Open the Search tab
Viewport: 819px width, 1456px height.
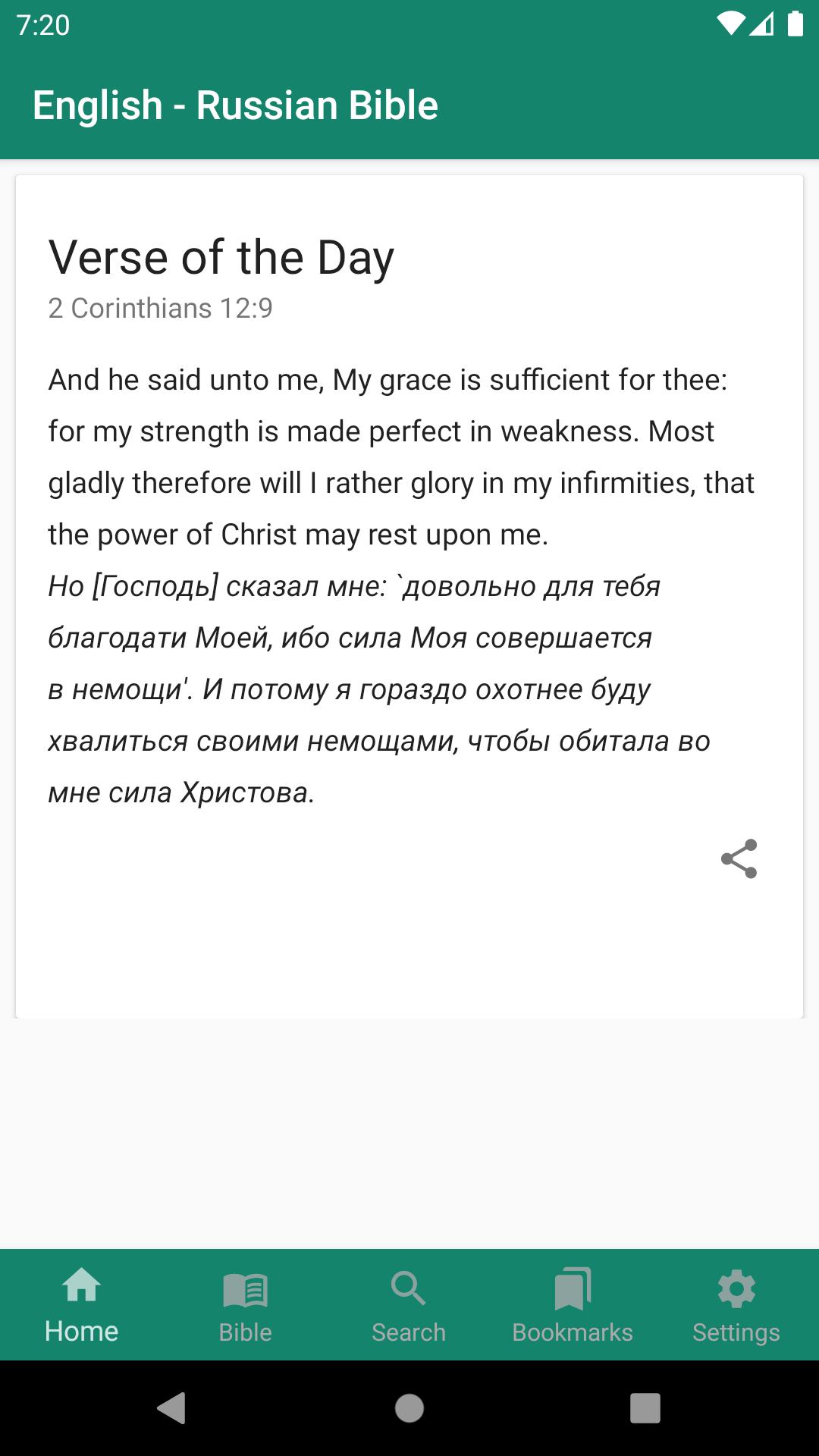coord(409,1306)
